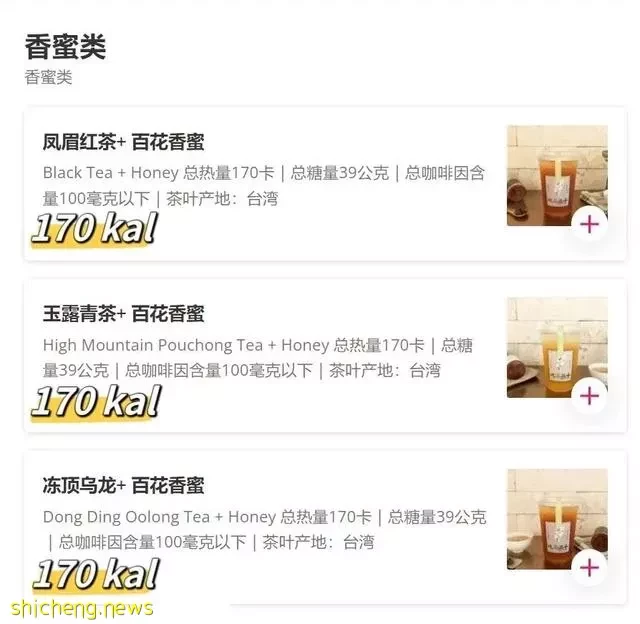Add 玉露青茶+ 百花香蜜 to the order
Image resolution: width=640 pixels, height=624 pixels.
point(590,396)
